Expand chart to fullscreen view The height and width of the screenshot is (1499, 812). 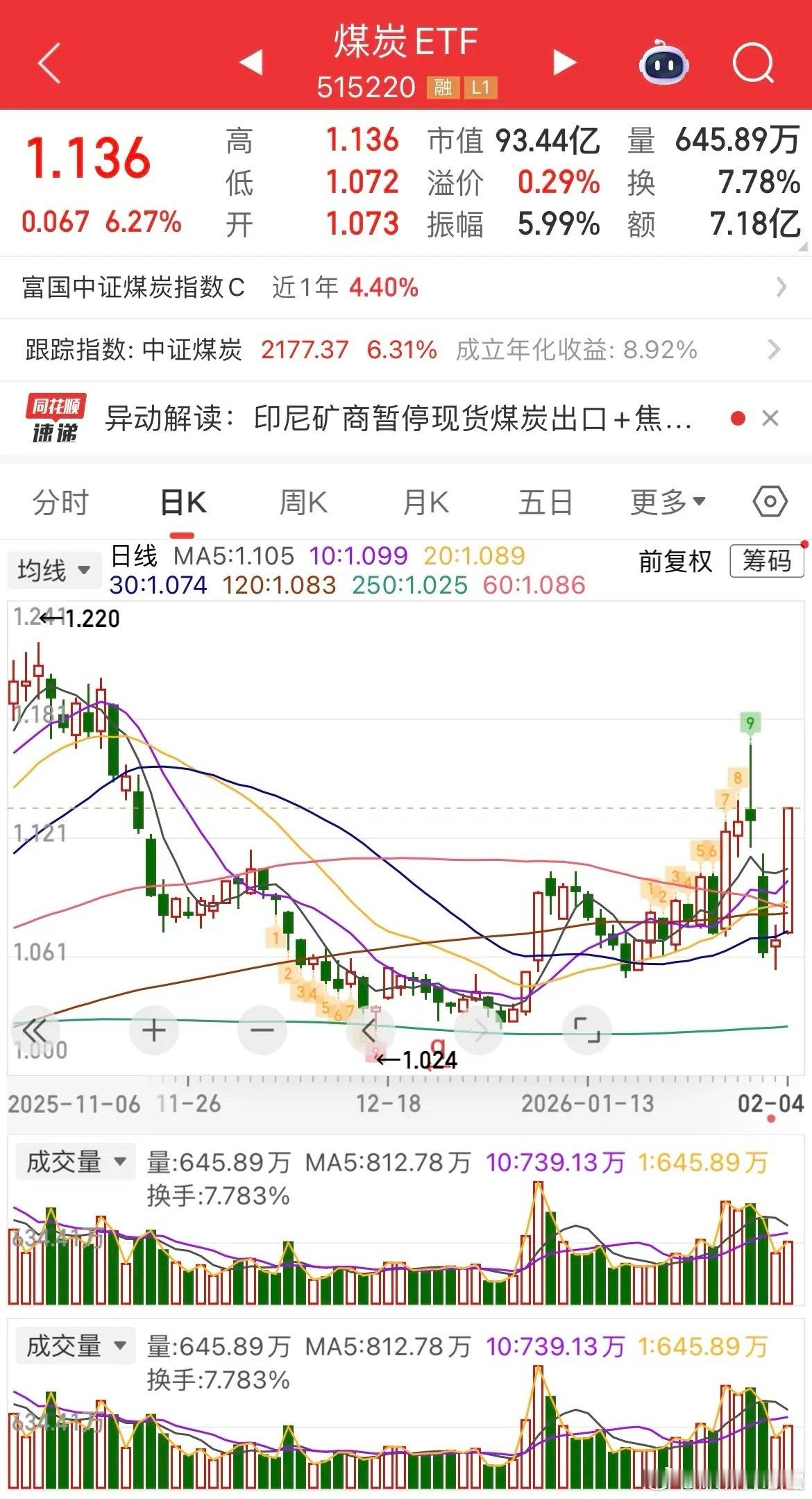(x=586, y=1030)
